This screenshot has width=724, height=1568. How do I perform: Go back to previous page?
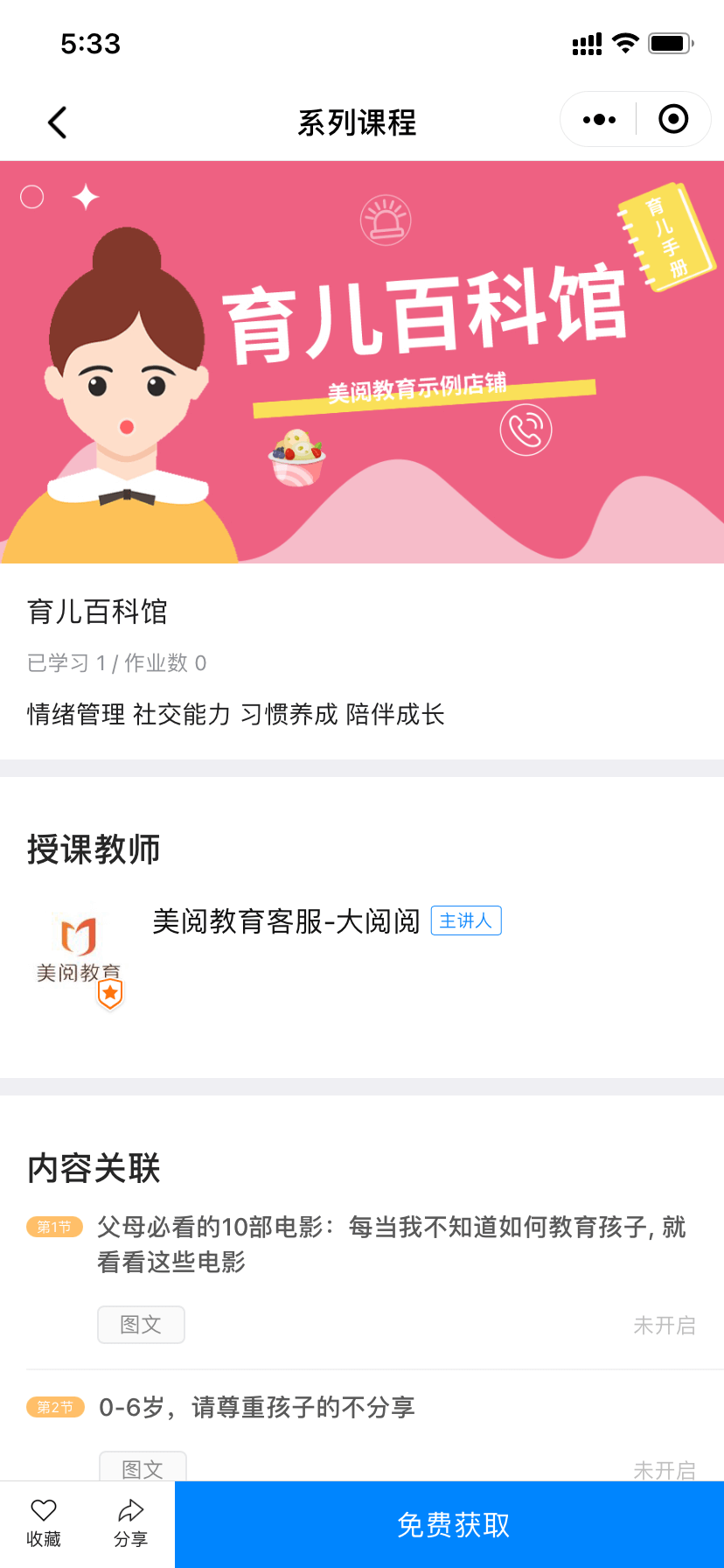tap(58, 122)
